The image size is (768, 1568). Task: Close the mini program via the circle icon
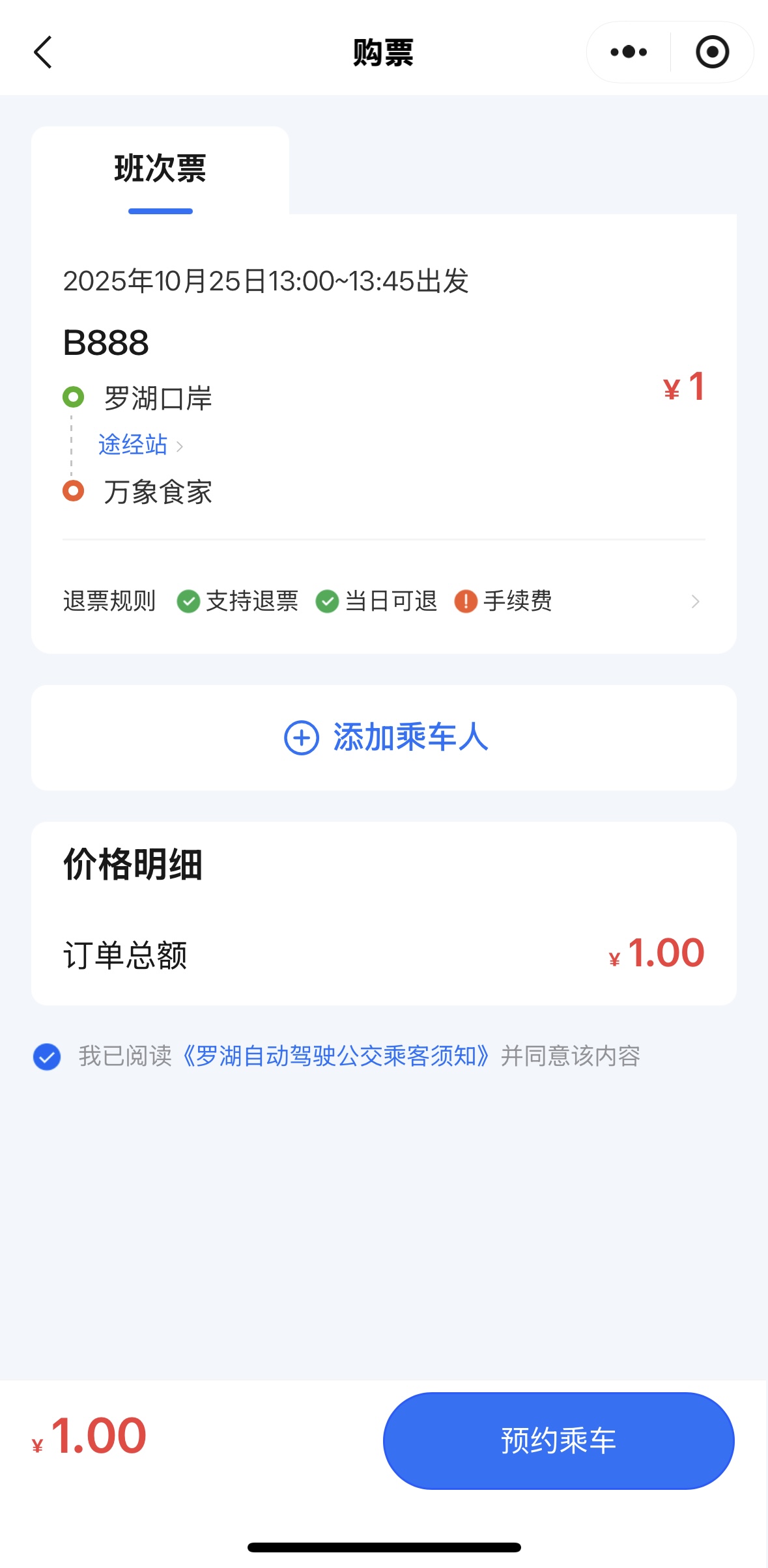click(x=712, y=52)
